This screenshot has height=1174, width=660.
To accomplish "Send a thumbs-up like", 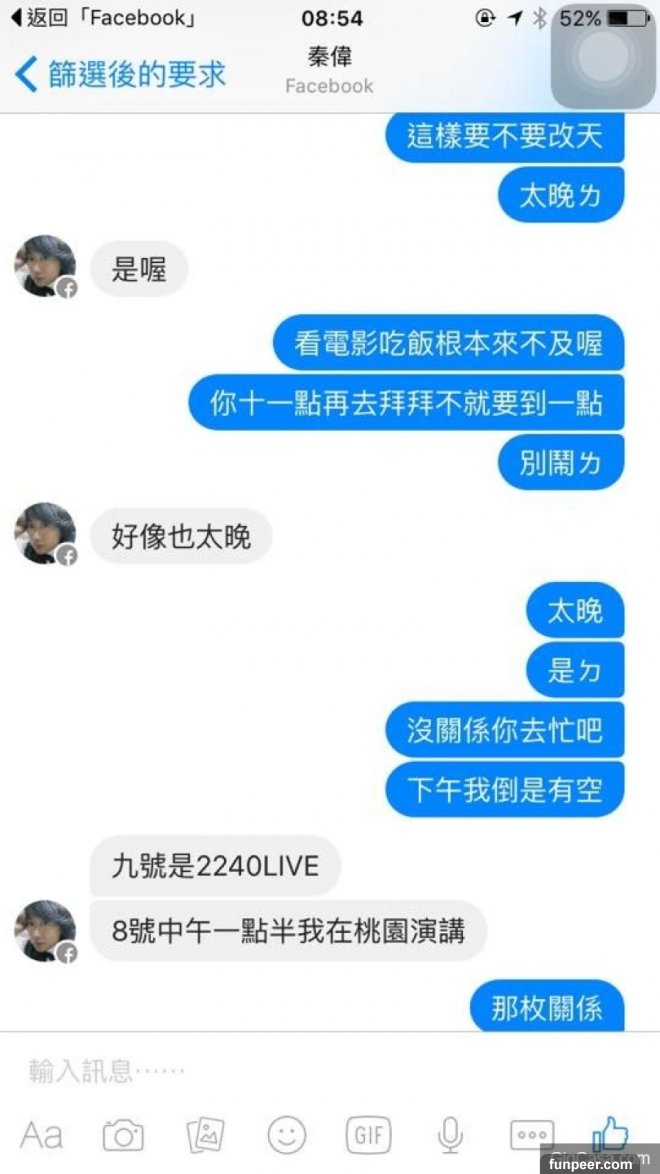I will 611,1135.
